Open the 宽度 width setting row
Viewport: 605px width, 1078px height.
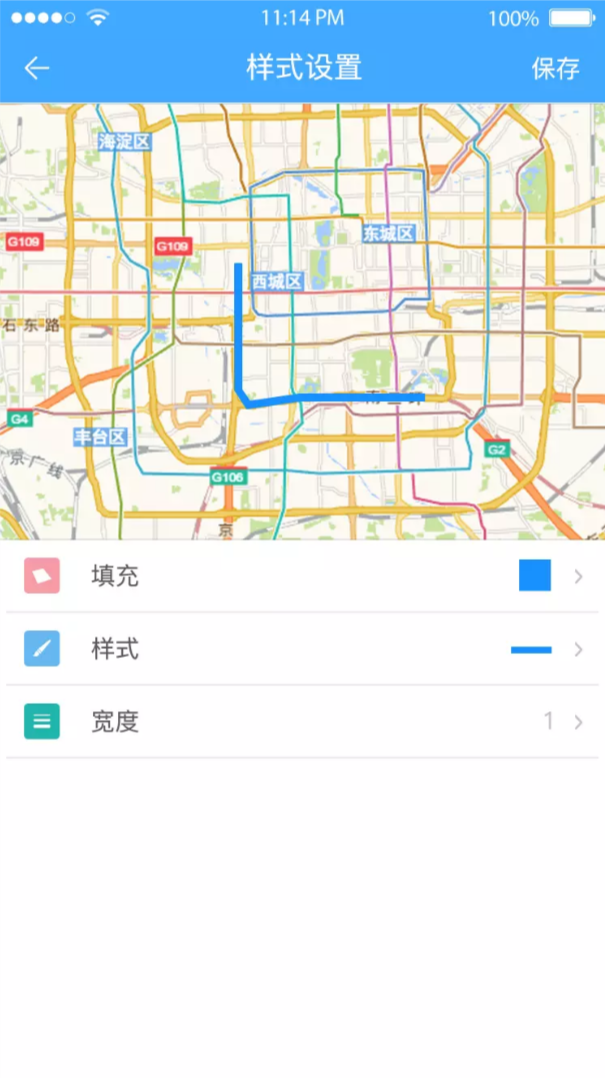click(x=302, y=721)
